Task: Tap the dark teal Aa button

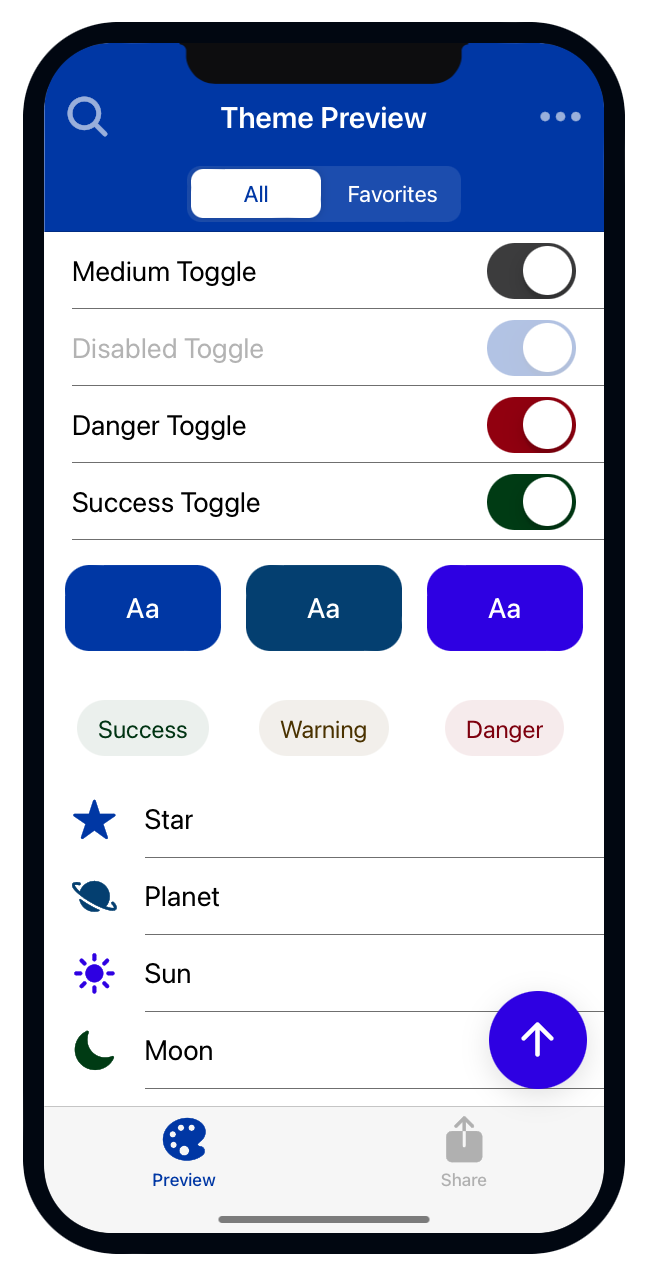Action: click(324, 608)
